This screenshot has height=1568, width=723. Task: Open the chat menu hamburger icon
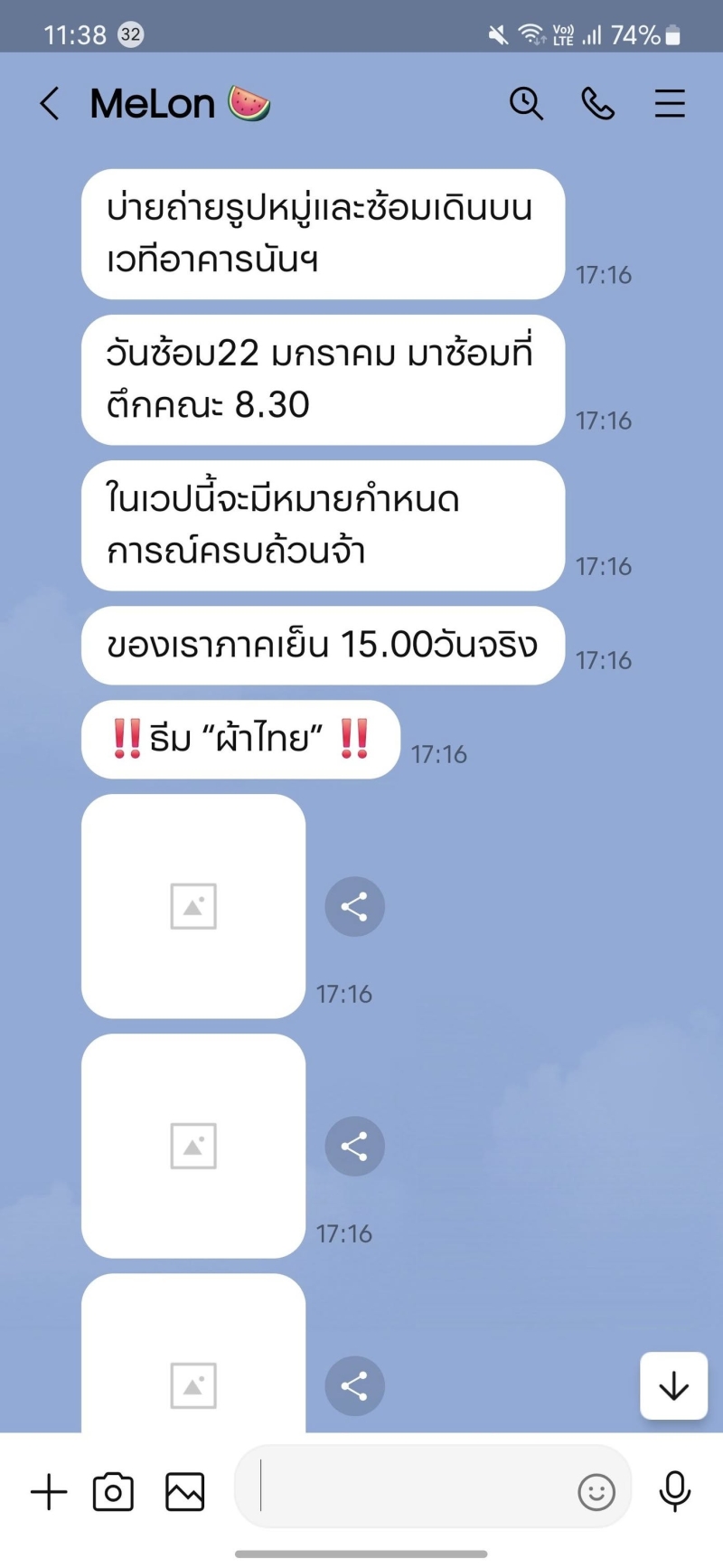coord(670,104)
